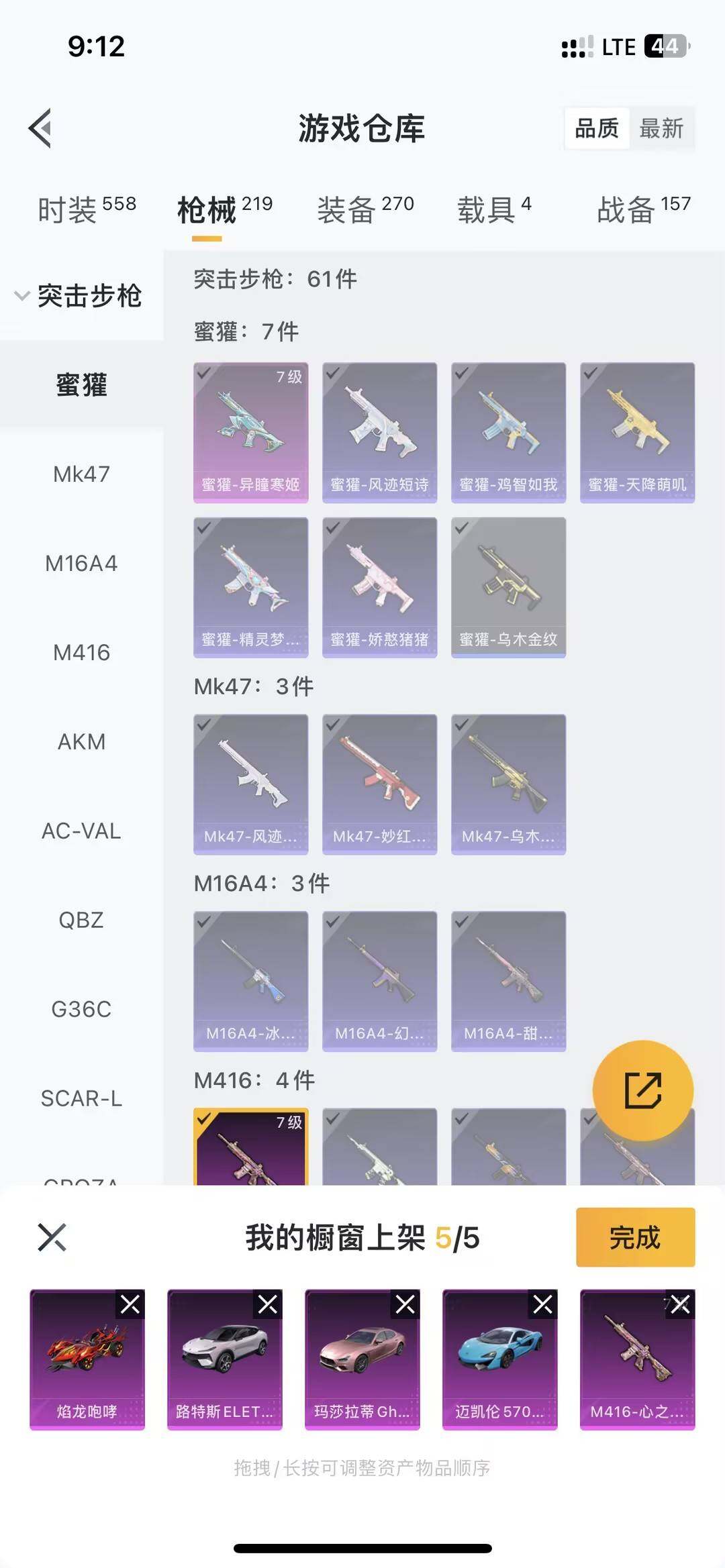
Task: Select the 蜜獾-天降萌叽 skin
Action: coord(637,433)
